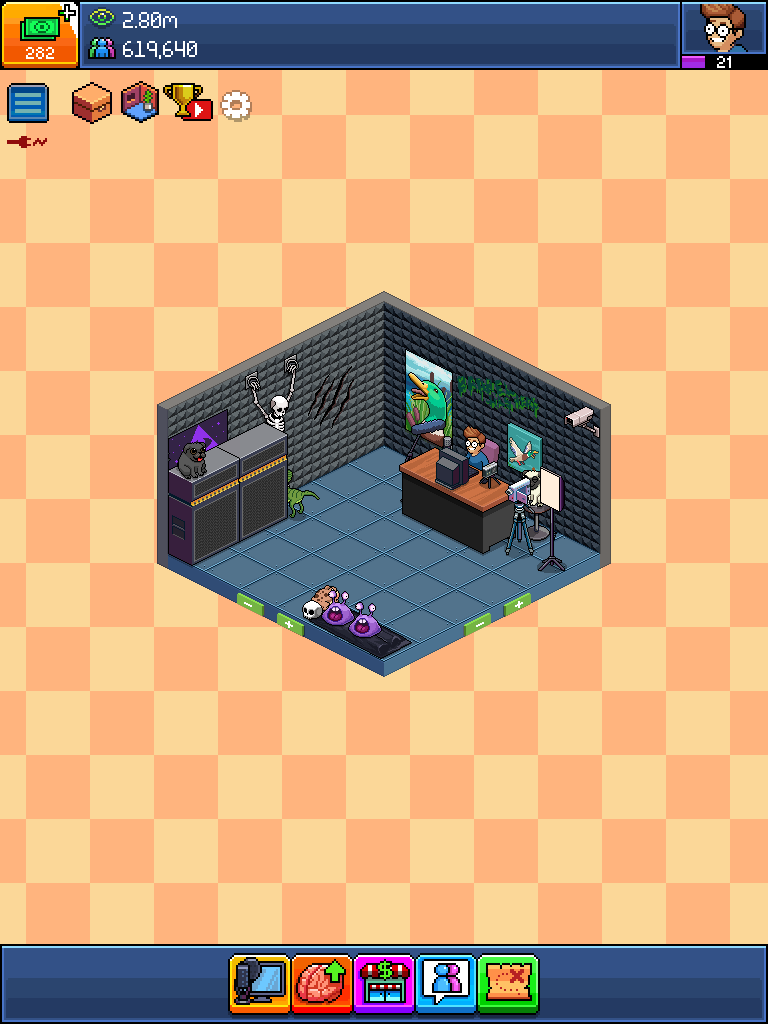Screen dimensions: 768x1024
Task: Open the room editor icon
Action: [x=140, y=102]
